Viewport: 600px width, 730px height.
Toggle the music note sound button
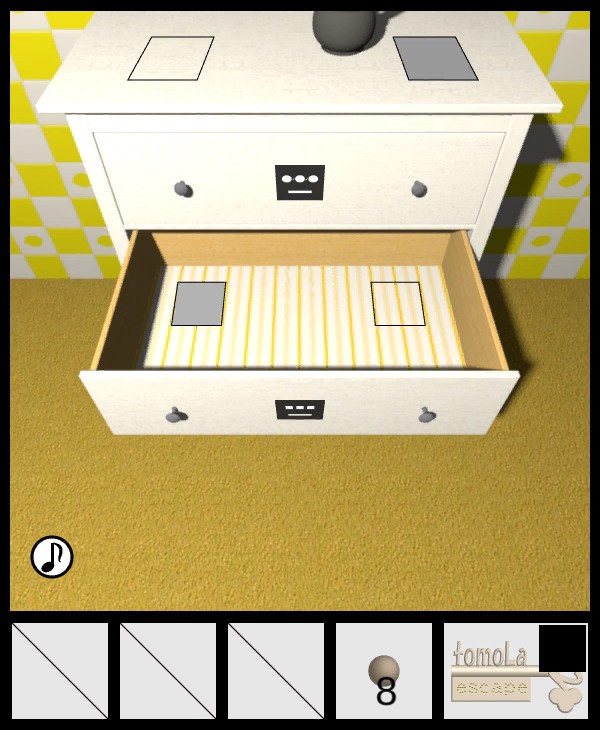click(x=52, y=557)
